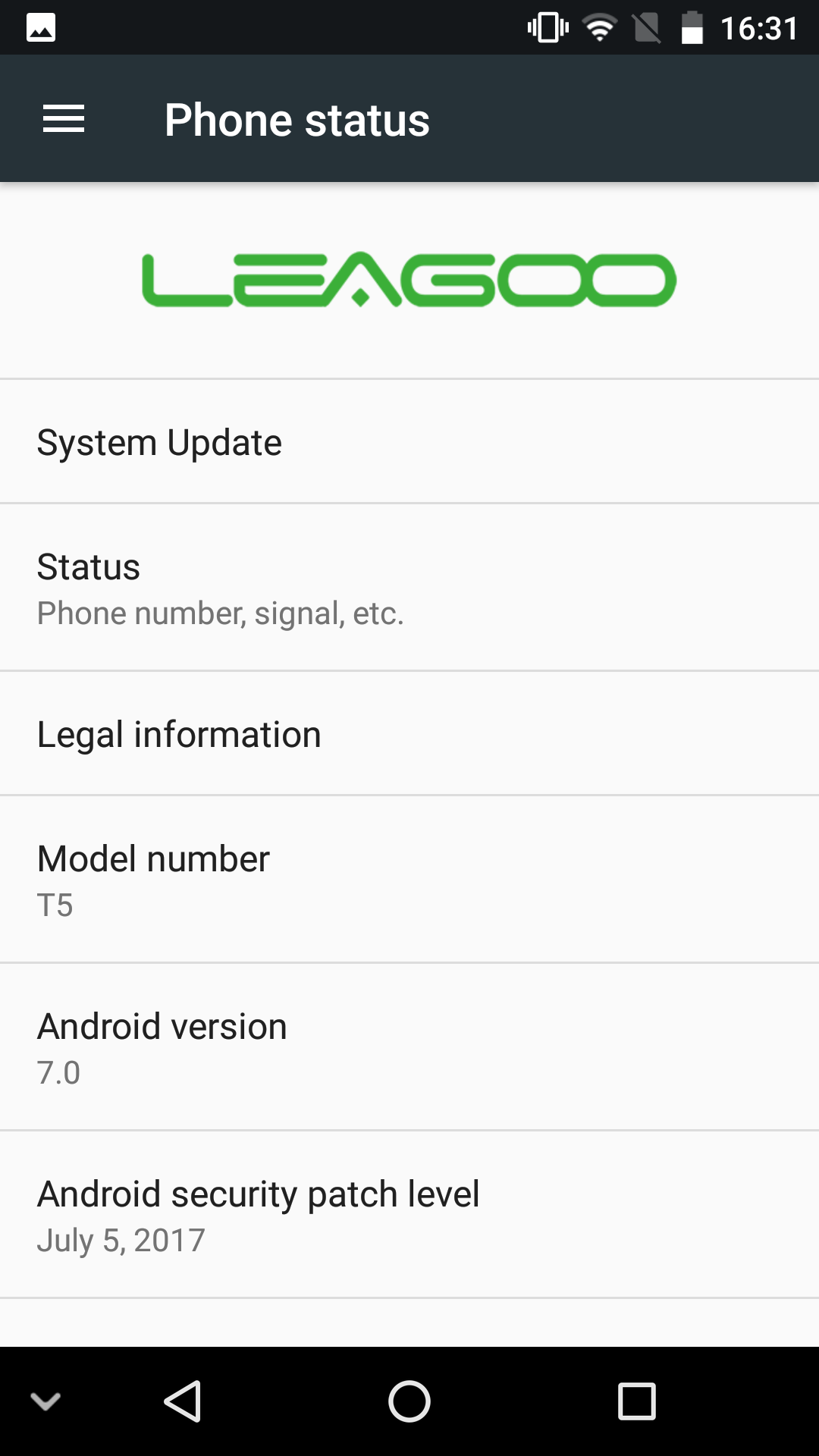The width and height of the screenshot is (819, 1456).
Task: Go back using the navigation bar
Action: 182,1401
